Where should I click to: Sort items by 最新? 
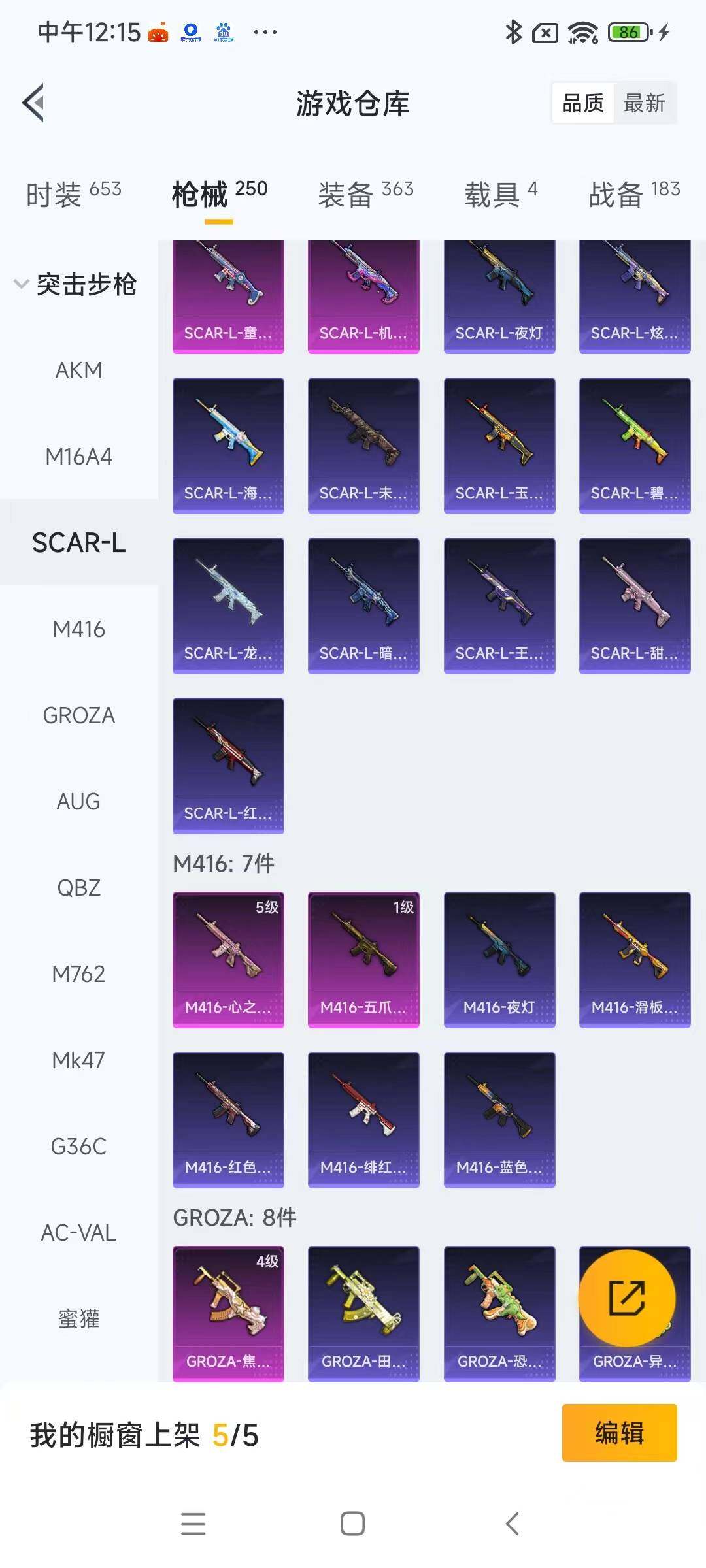tap(644, 103)
